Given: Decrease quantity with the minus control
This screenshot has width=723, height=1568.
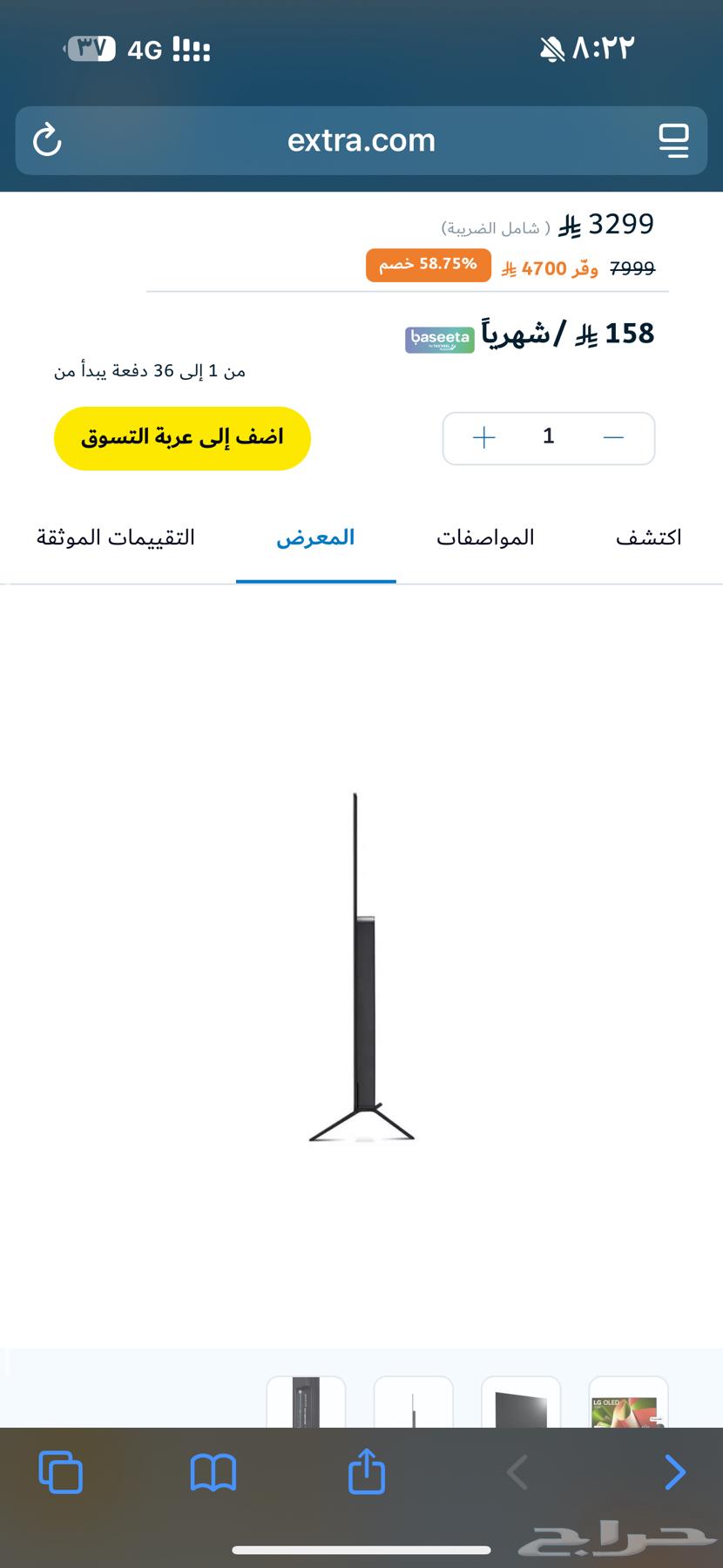Looking at the screenshot, I should (613, 438).
